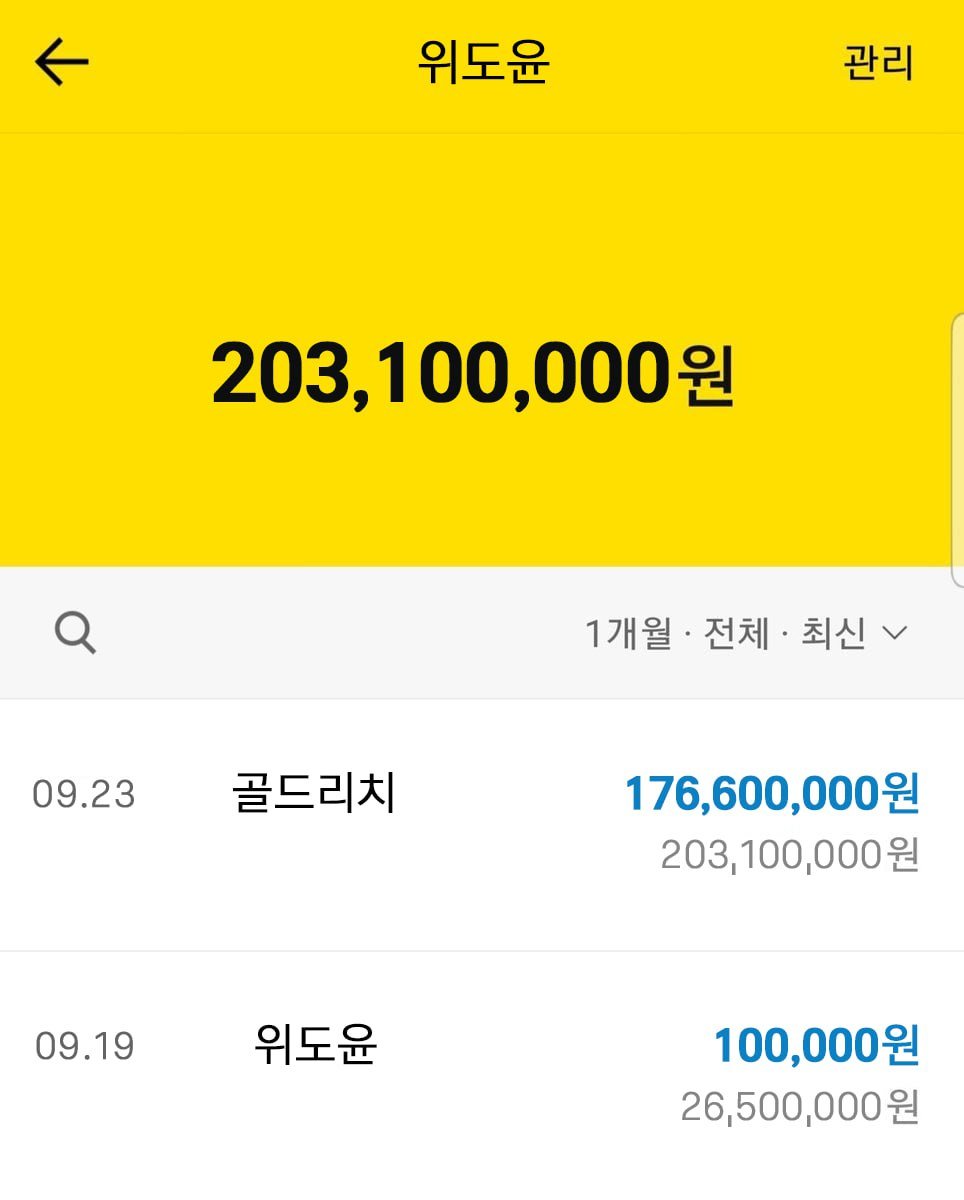The width and height of the screenshot is (964, 1200).
Task: Expand the 1개월 · 전체 · 최신 filter
Action: 746,634
